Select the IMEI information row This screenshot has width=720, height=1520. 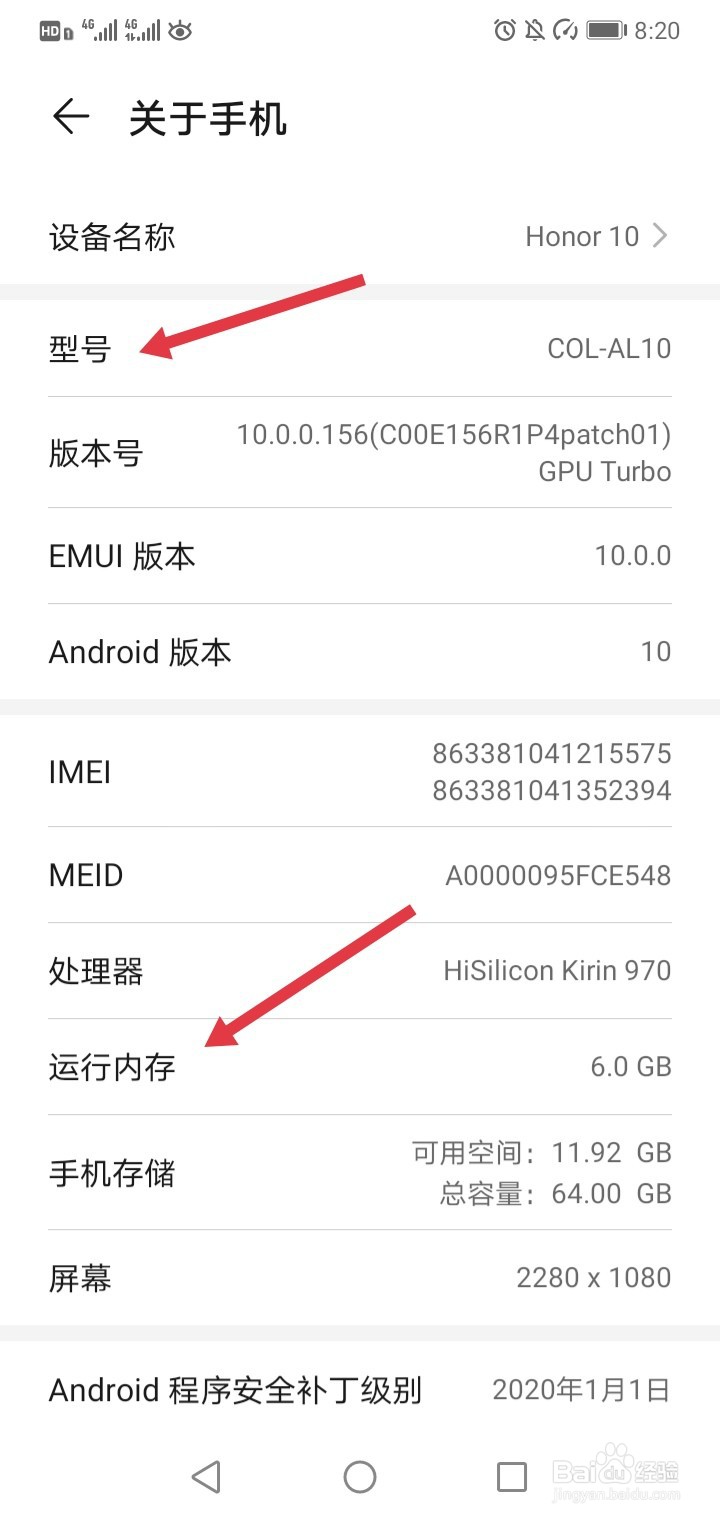[x=360, y=771]
